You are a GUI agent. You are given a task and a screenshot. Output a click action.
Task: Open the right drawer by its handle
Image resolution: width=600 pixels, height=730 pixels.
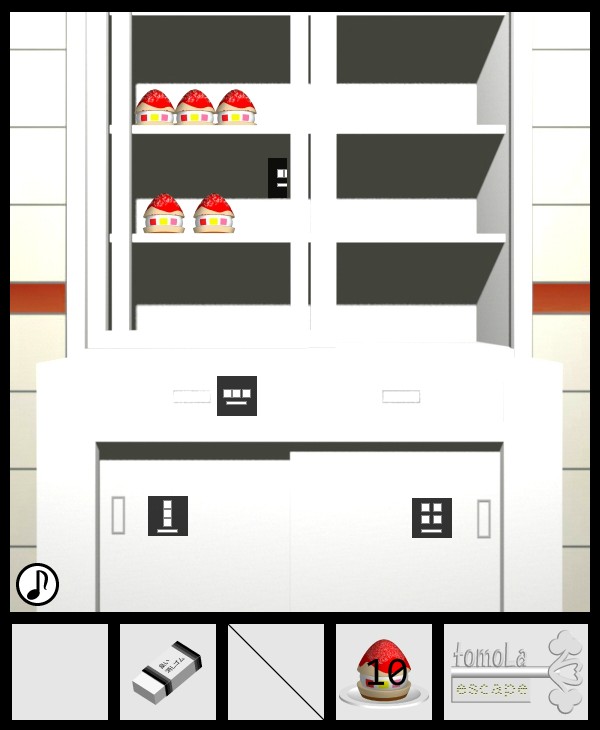[x=401, y=397]
